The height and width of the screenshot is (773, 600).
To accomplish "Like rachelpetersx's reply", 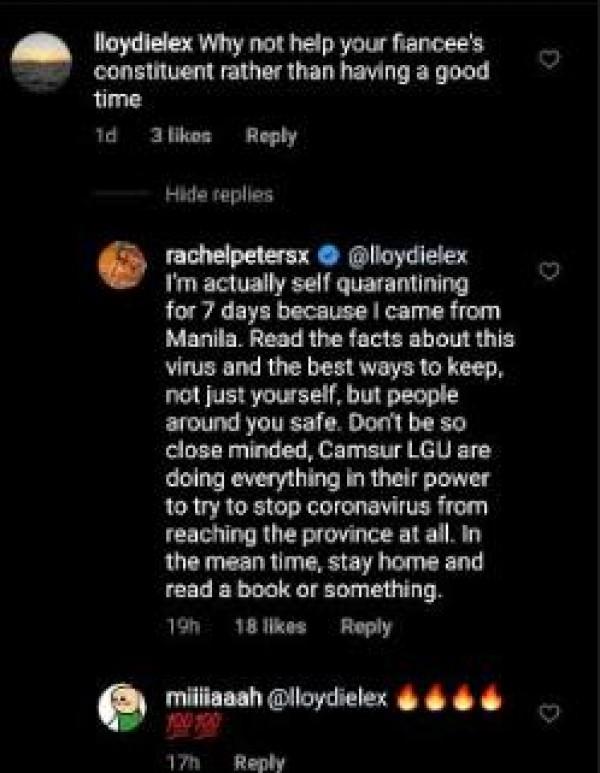I will click(548, 271).
